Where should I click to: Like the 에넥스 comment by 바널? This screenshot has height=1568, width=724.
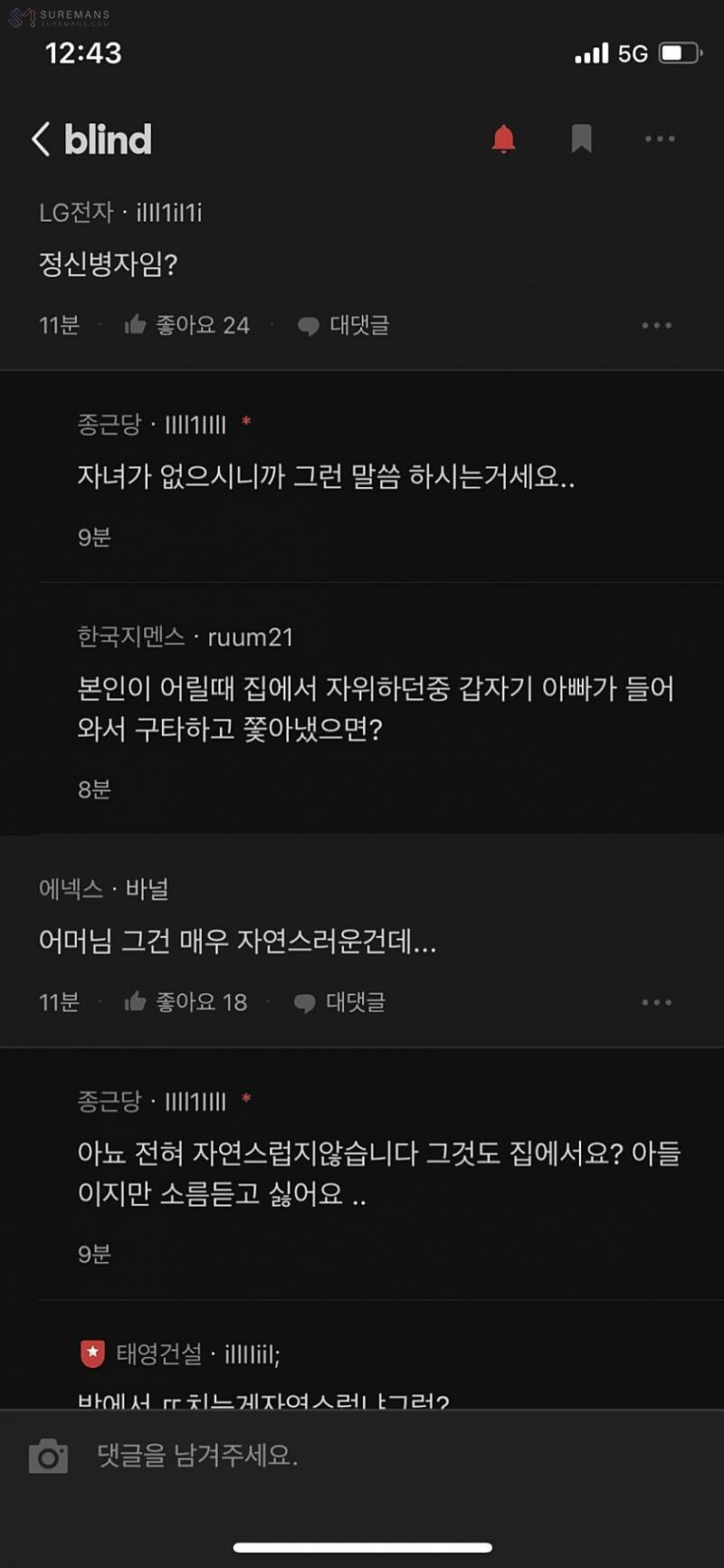(186, 1002)
